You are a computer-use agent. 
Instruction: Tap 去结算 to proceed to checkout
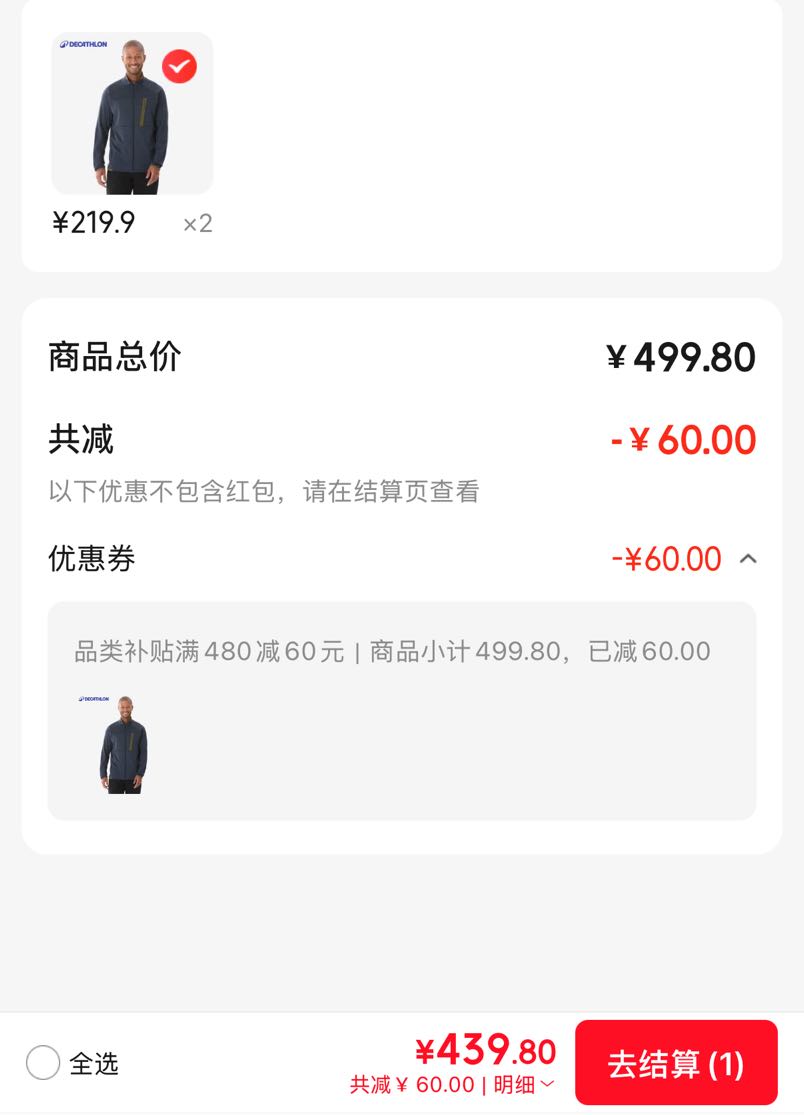point(676,1063)
